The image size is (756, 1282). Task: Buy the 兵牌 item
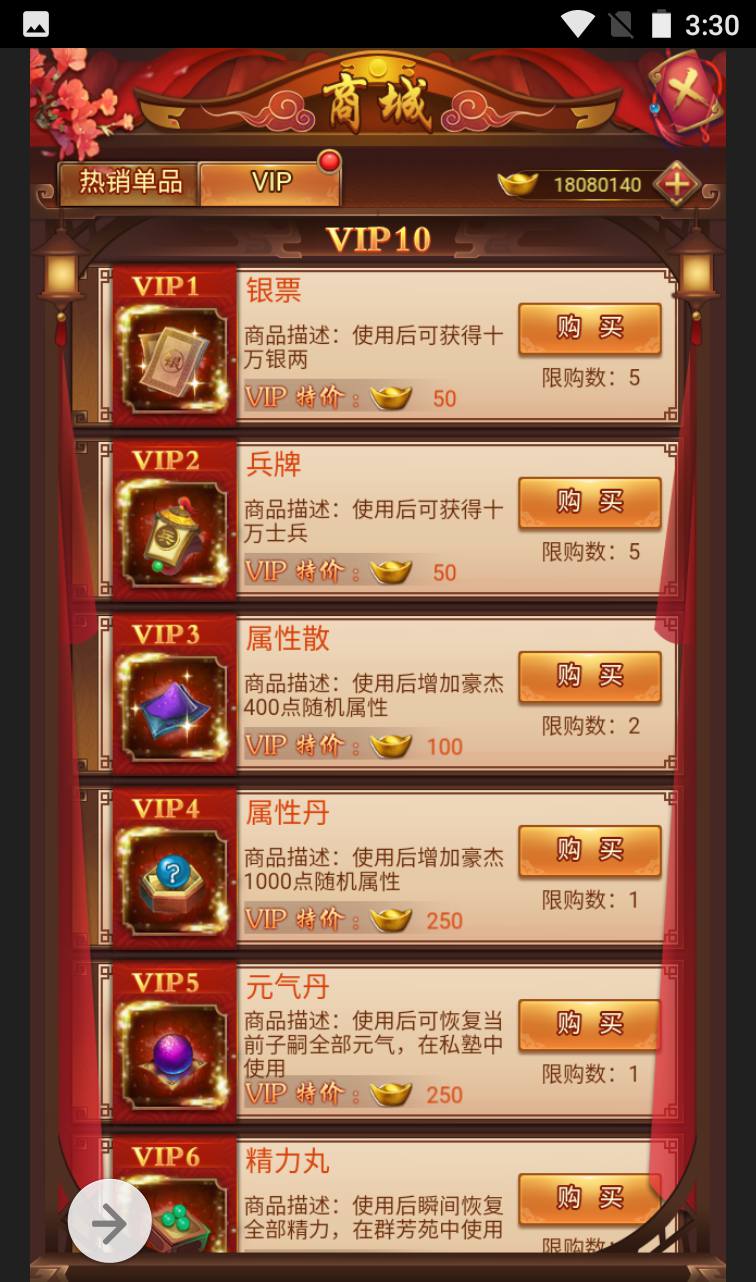[x=589, y=502]
